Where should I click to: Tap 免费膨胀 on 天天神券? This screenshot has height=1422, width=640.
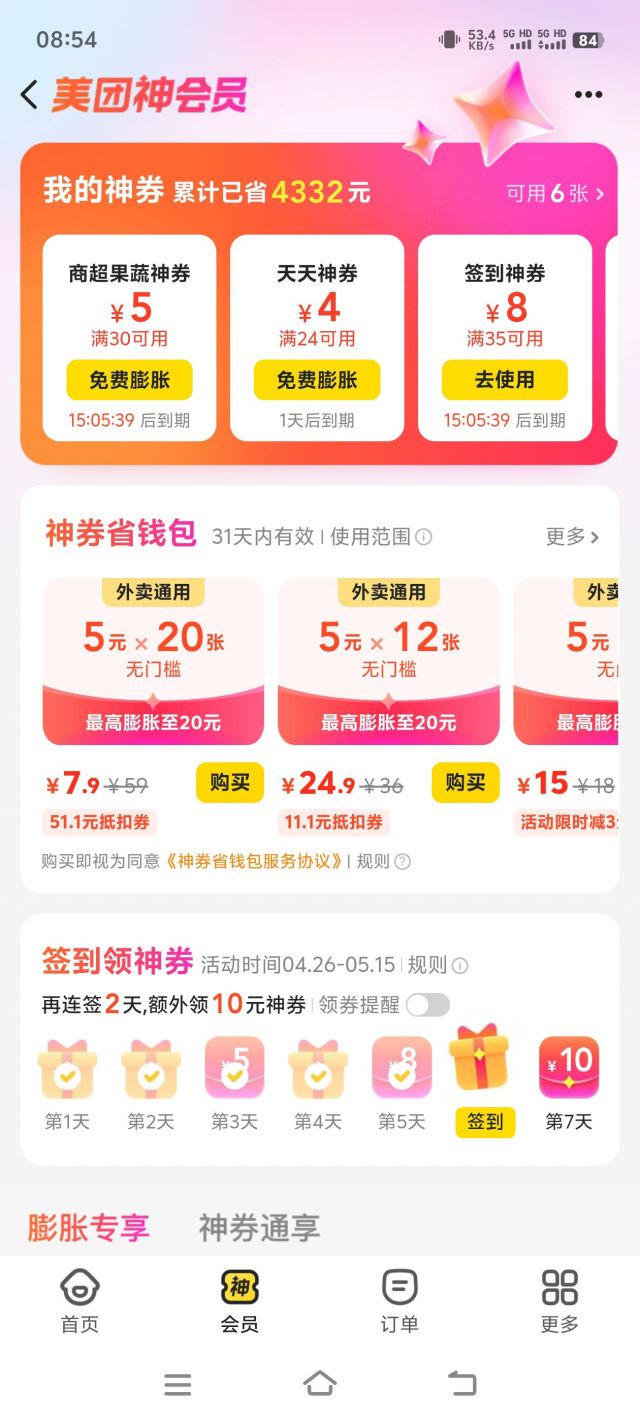316,380
